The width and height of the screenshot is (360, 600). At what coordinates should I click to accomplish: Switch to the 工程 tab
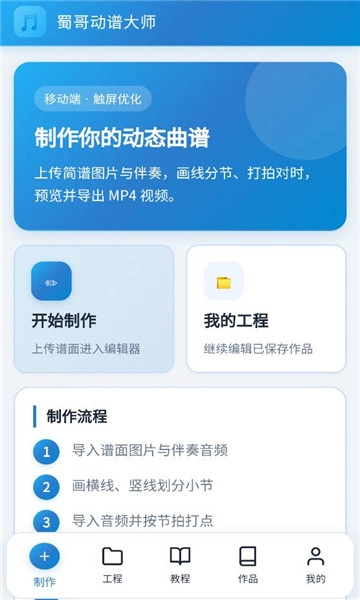coord(112,566)
